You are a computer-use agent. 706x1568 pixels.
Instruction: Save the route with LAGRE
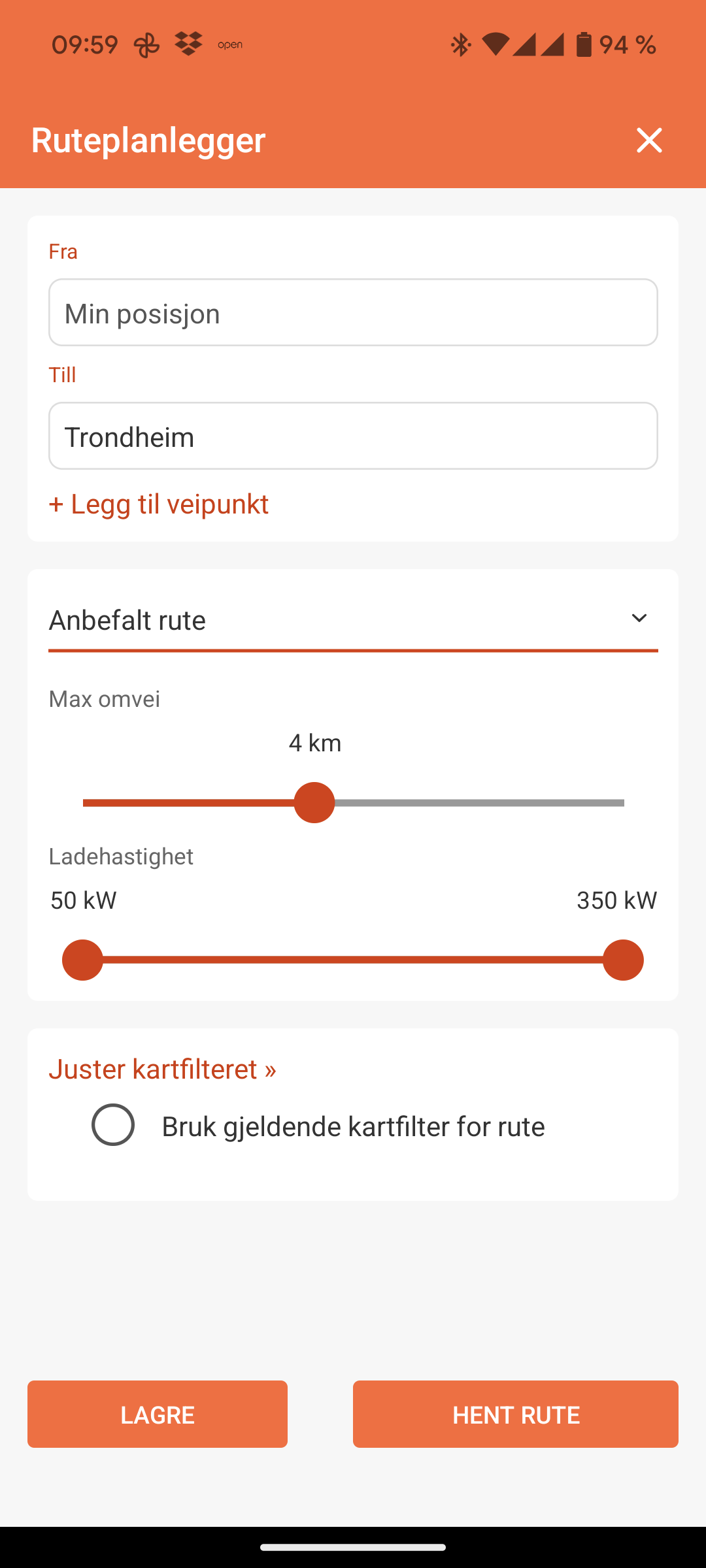coord(158,1414)
